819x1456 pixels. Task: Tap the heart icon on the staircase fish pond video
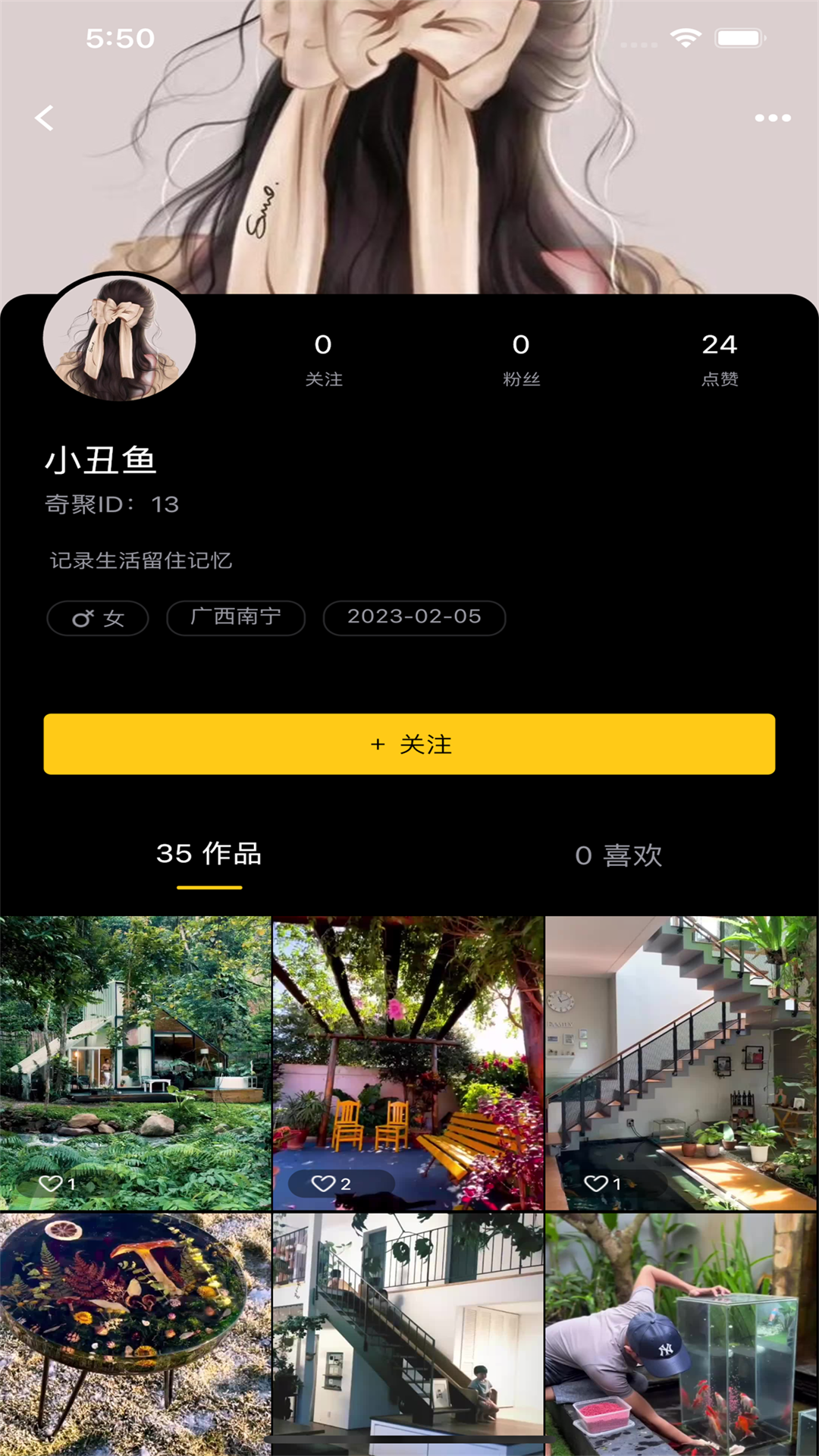[598, 1183]
